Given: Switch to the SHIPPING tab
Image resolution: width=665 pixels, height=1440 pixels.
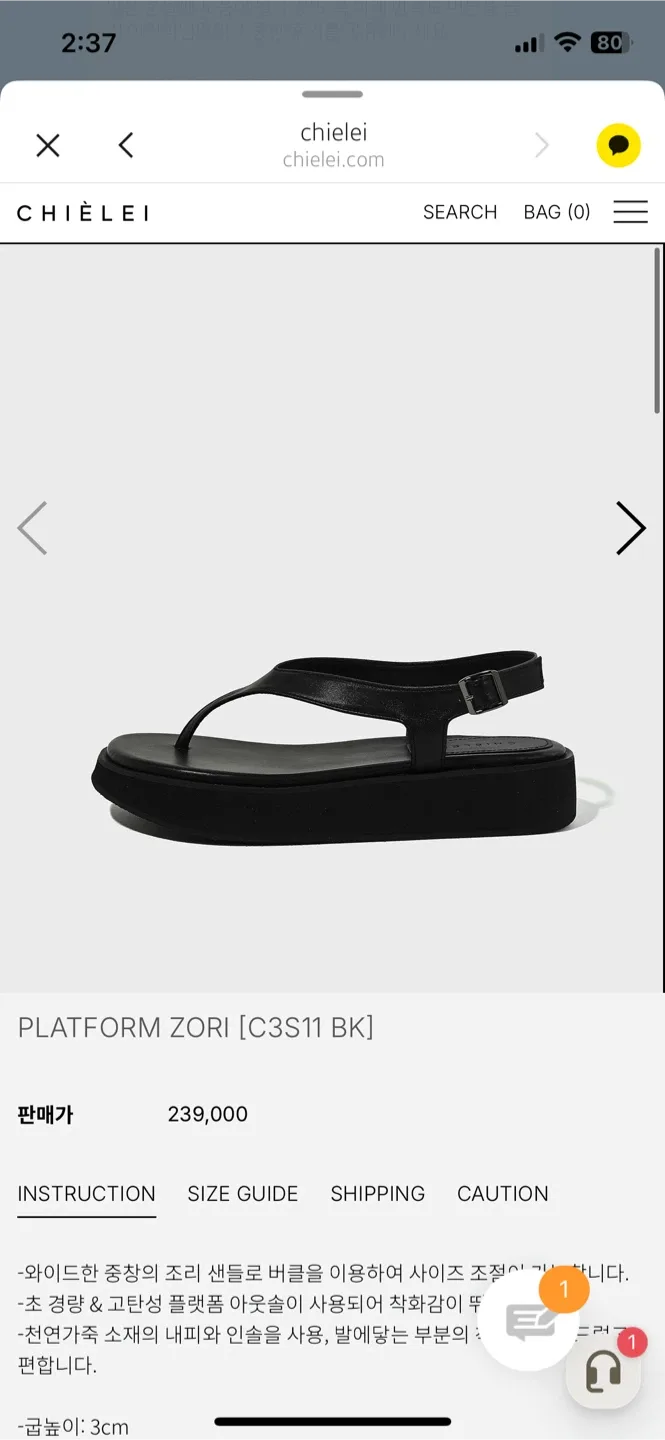Looking at the screenshot, I should (378, 1194).
